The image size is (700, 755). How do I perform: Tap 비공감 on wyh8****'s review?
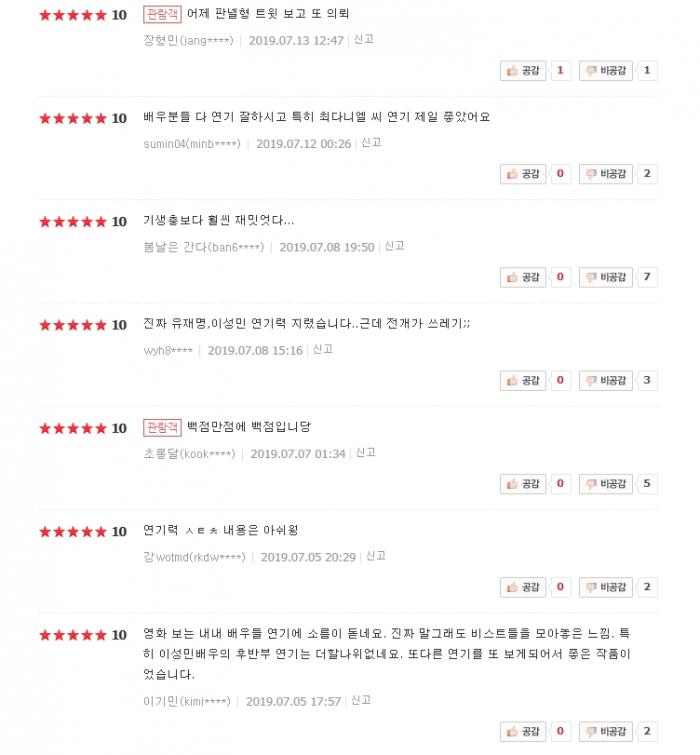point(605,380)
